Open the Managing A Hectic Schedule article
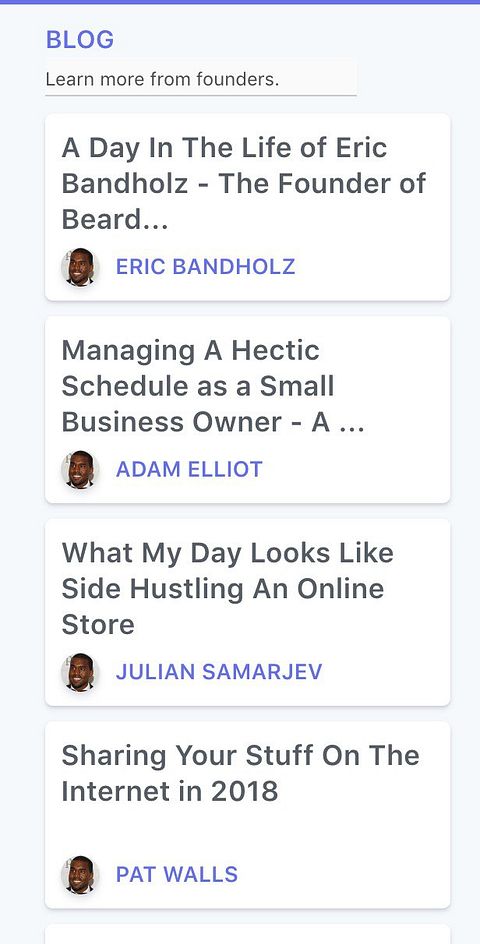Image resolution: width=480 pixels, height=944 pixels. point(213,387)
